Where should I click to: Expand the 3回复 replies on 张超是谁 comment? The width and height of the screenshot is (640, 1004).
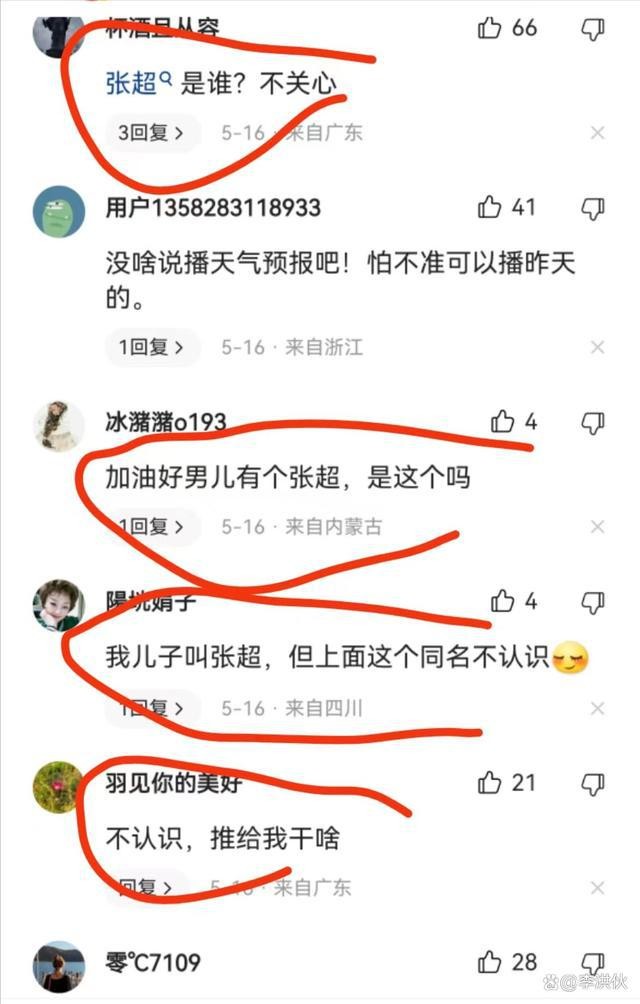[x=152, y=132]
